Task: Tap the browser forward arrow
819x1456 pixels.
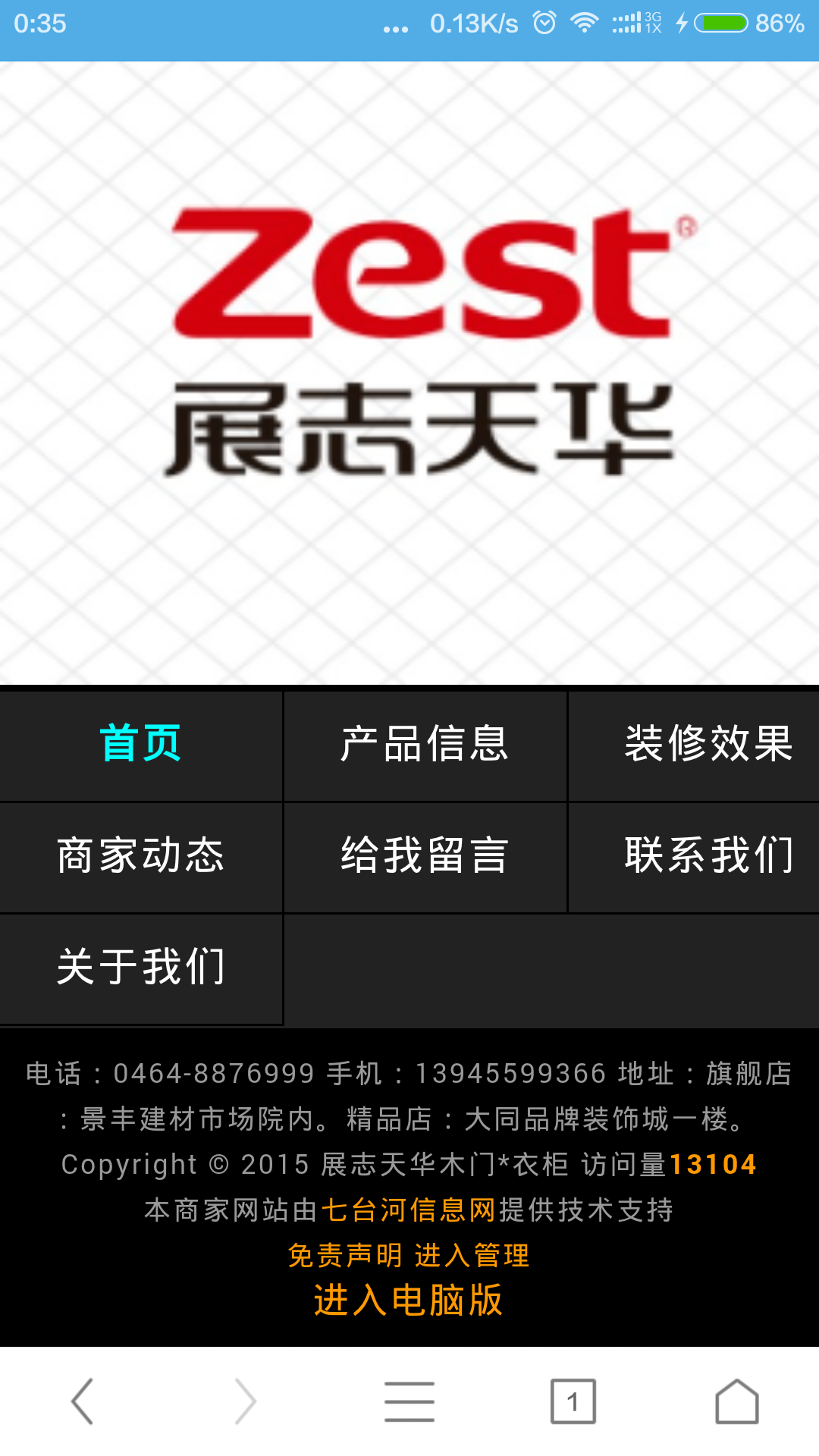Action: click(246, 1401)
